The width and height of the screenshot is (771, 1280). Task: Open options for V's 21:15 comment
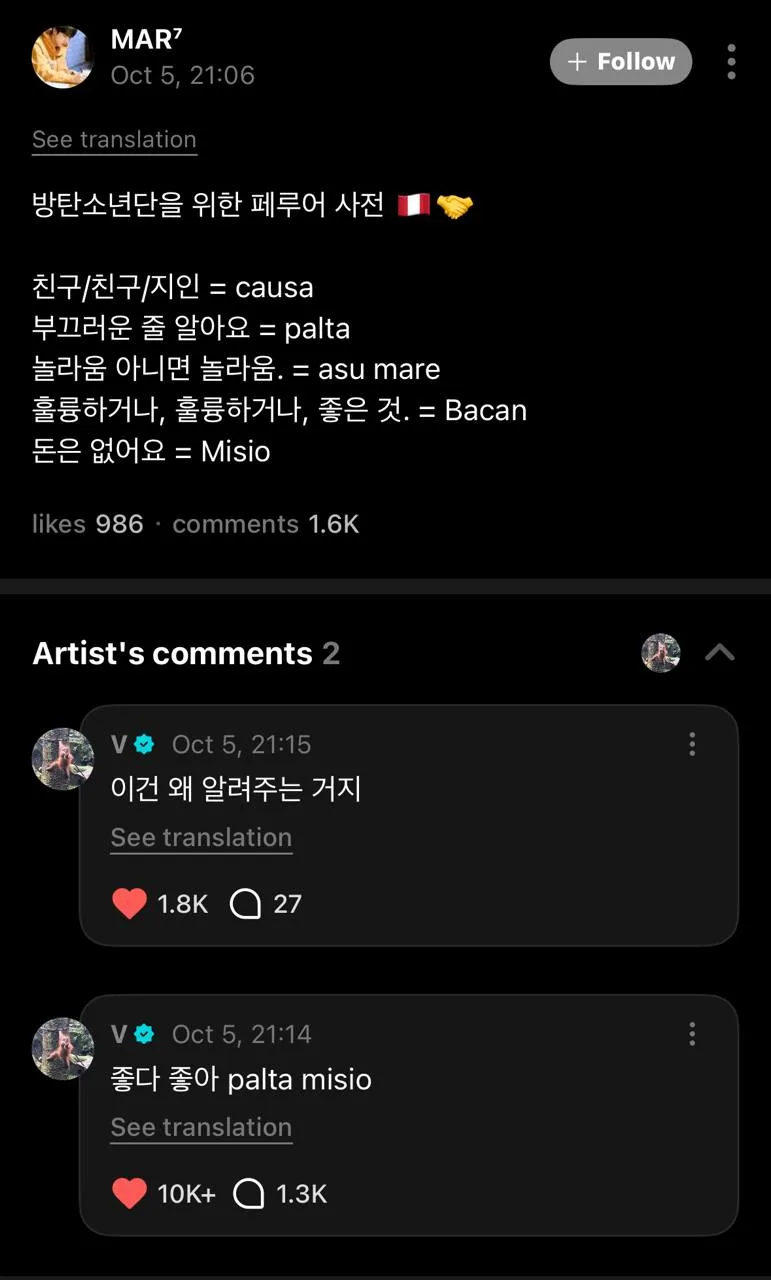click(692, 744)
